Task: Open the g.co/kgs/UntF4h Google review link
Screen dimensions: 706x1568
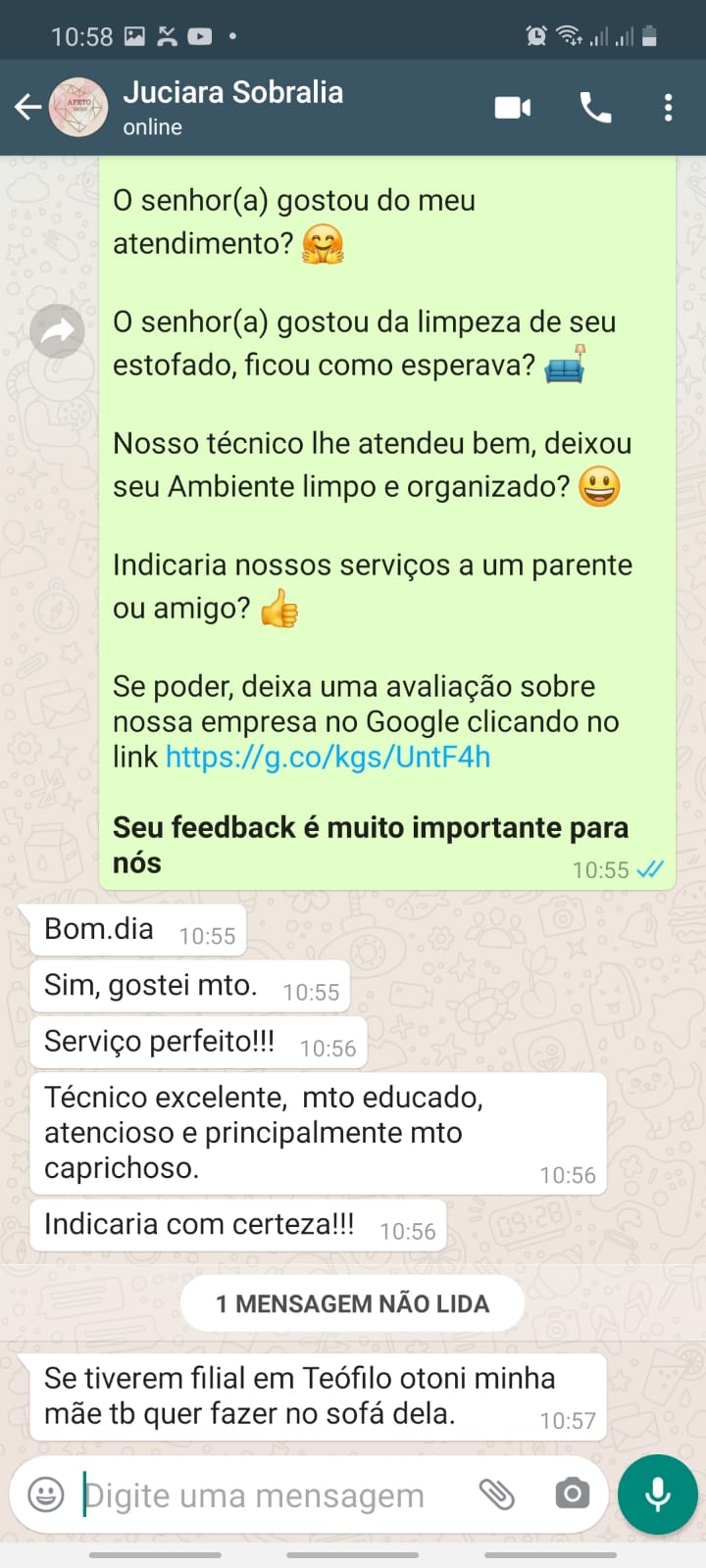Action: pos(328,757)
